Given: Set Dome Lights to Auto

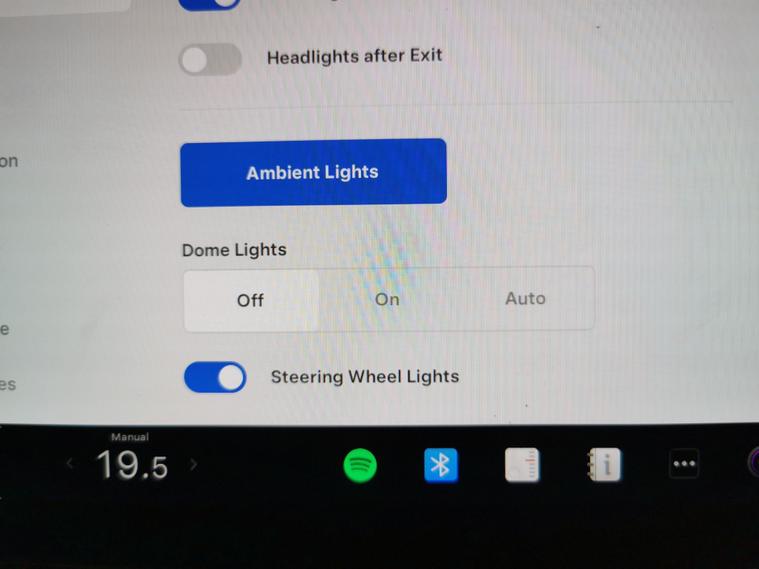Looking at the screenshot, I should pyautogui.click(x=525, y=298).
